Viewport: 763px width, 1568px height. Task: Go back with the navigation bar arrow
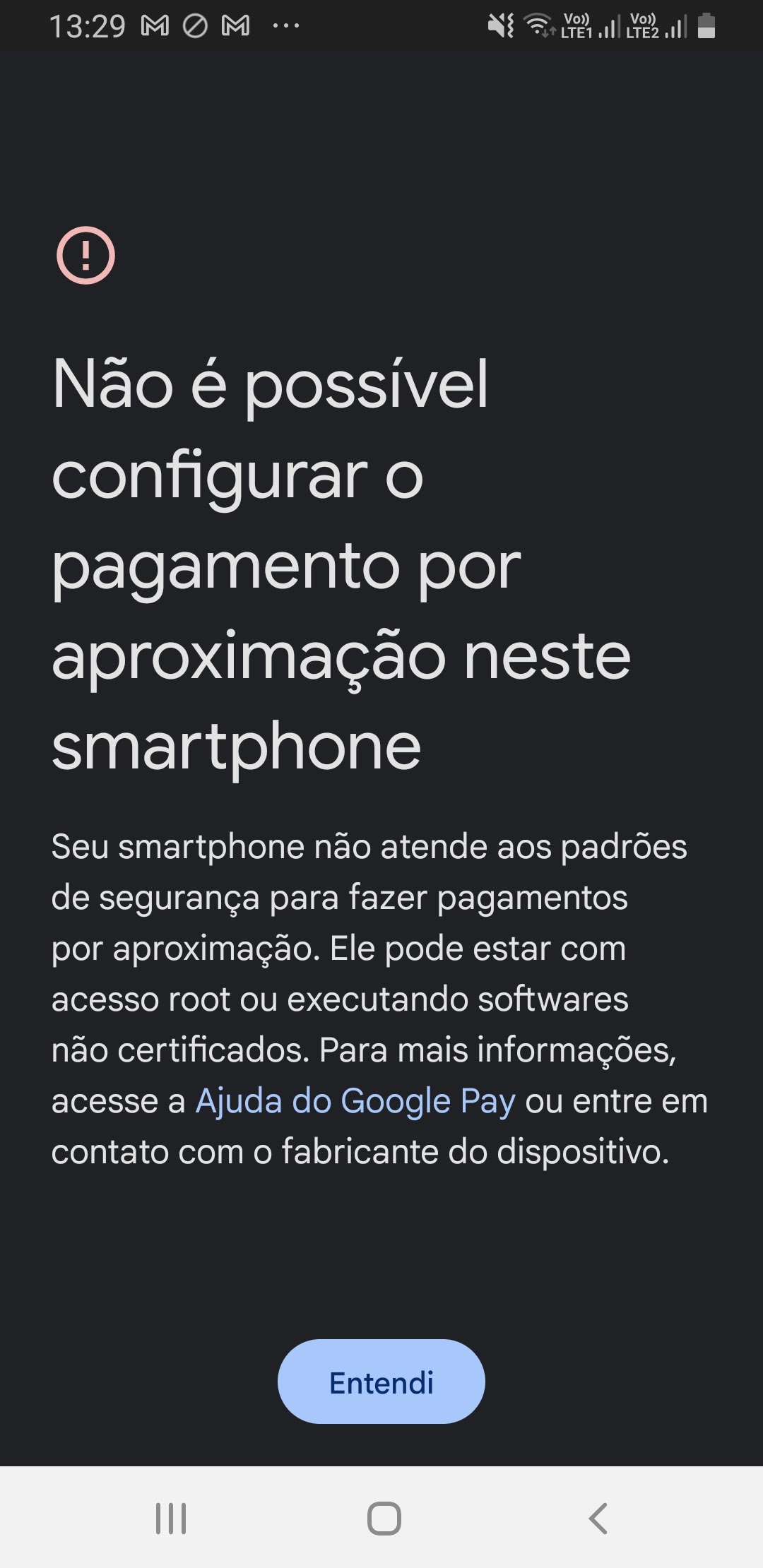[598, 1518]
